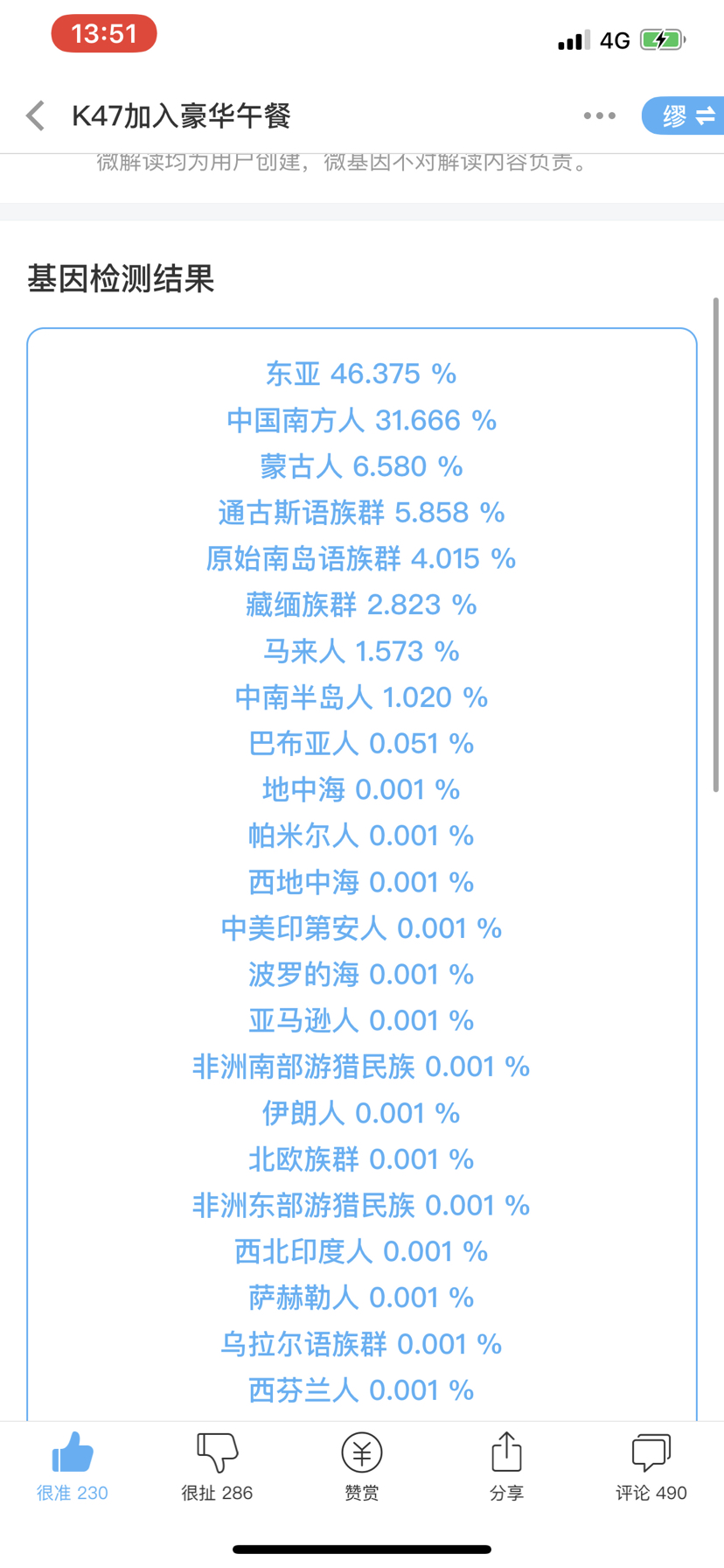The height and width of the screenshot is (1568, 724).
Task: Go back using the top-left arrow
Action: point(36,115)
